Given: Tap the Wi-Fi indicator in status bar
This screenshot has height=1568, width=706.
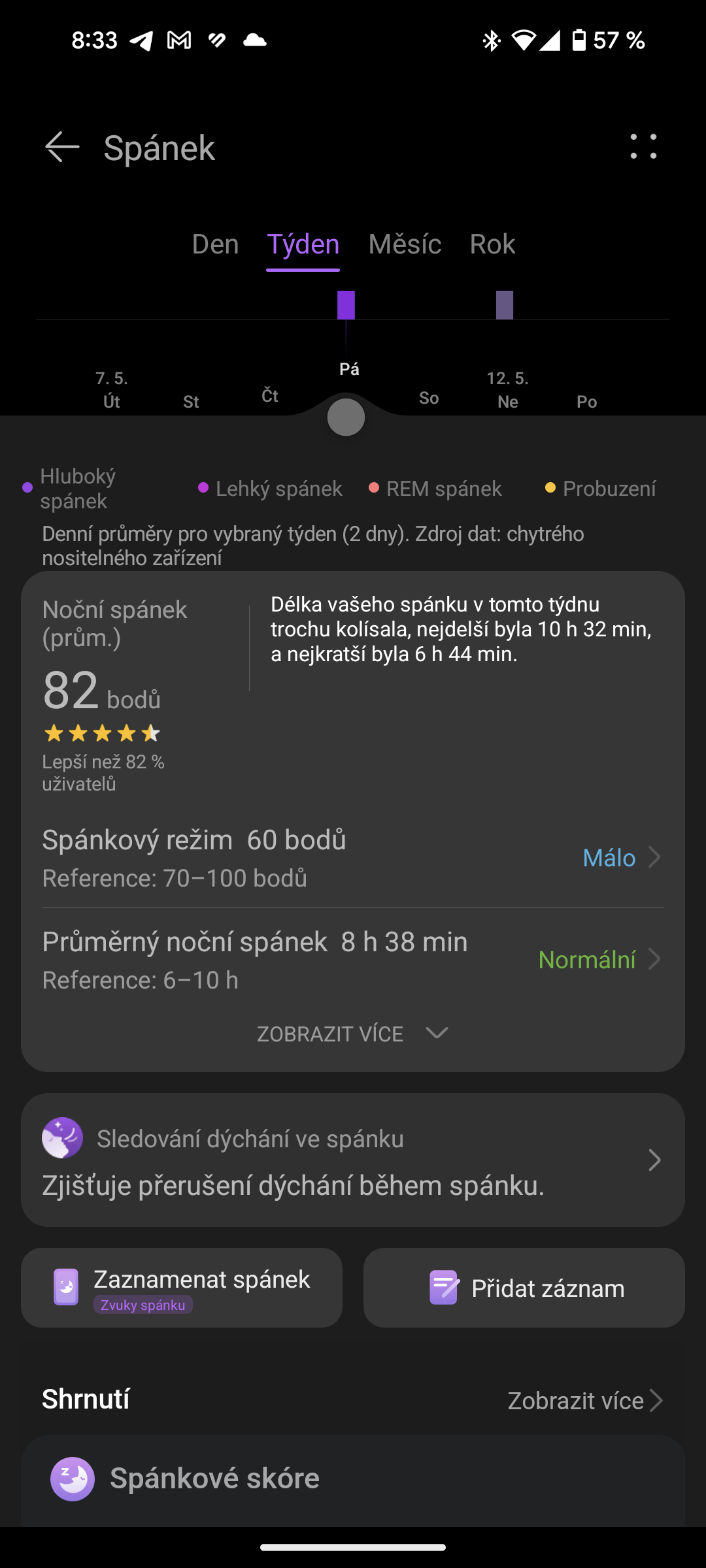Looking at the screenshot, I should tap(523, 41).
